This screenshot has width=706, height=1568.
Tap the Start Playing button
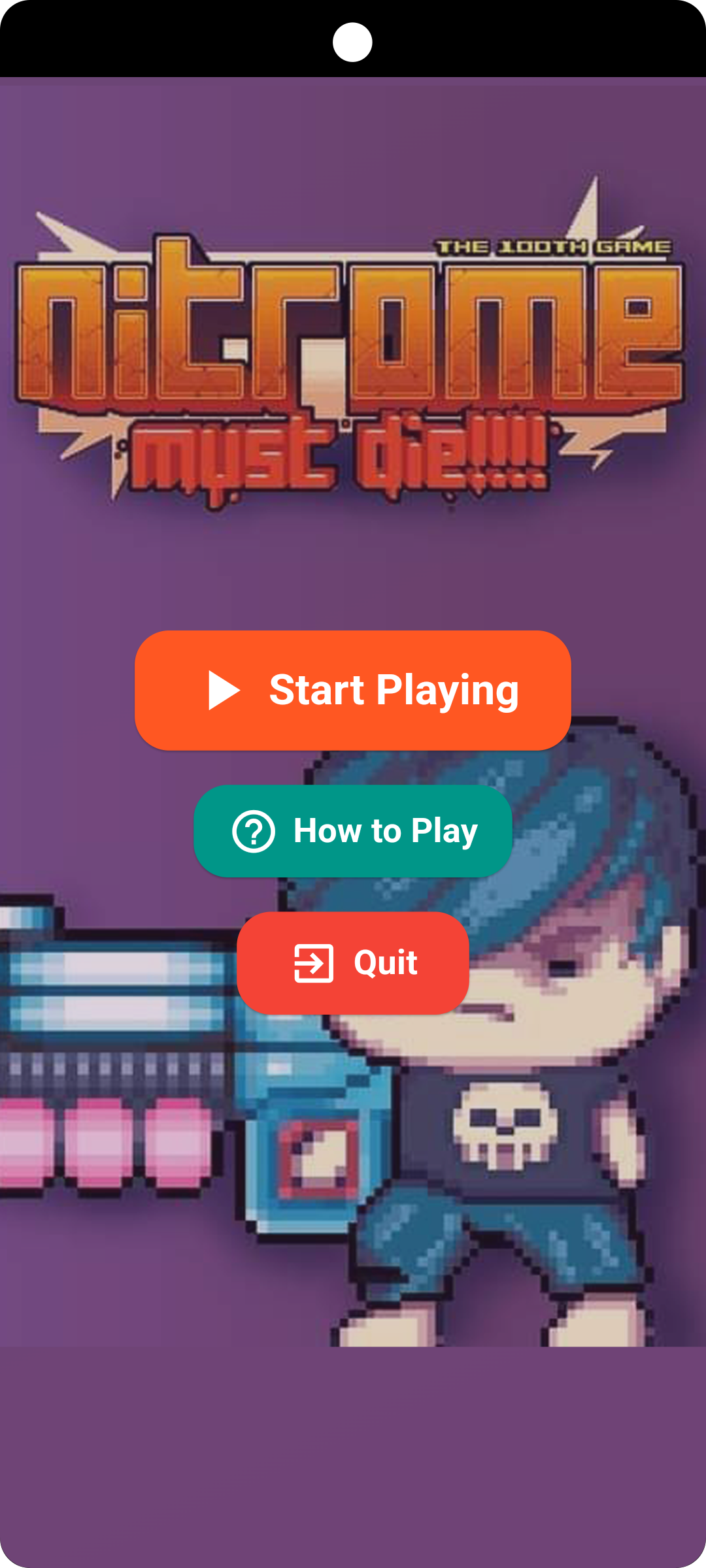point(353,690)
